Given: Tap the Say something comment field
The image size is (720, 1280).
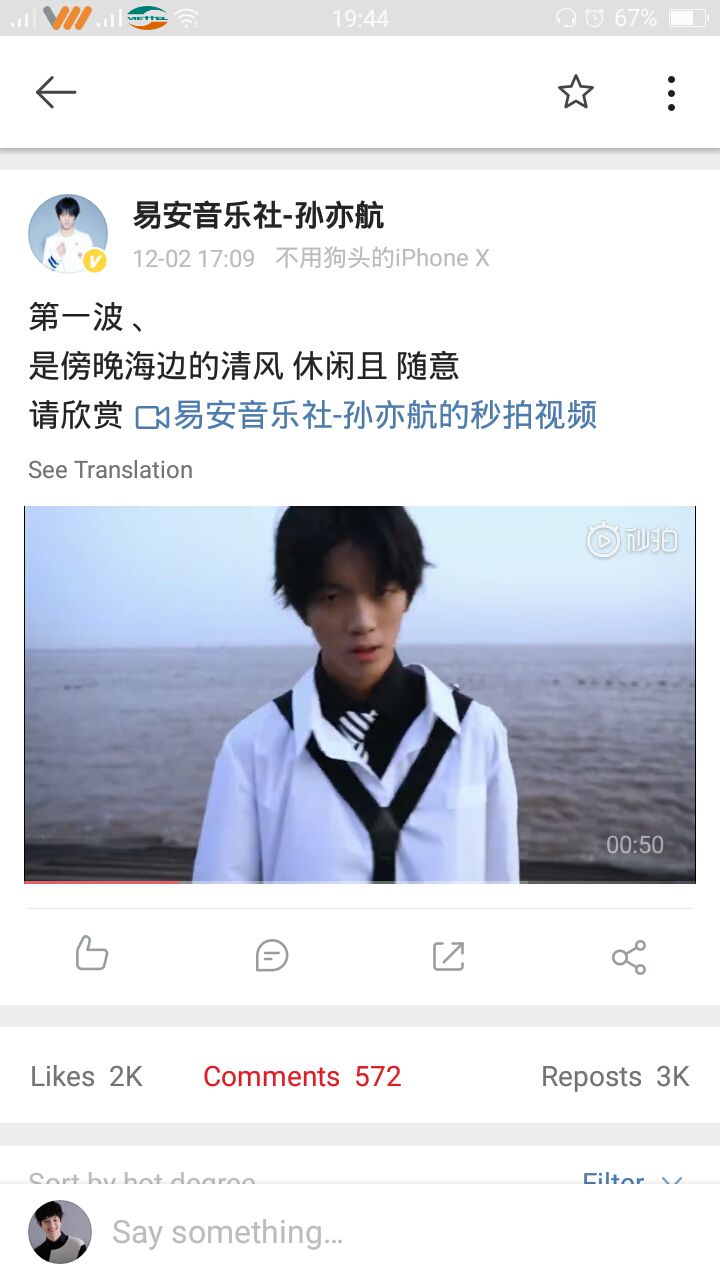Looking at the screenshot, I should click(x=400, y=1233).
